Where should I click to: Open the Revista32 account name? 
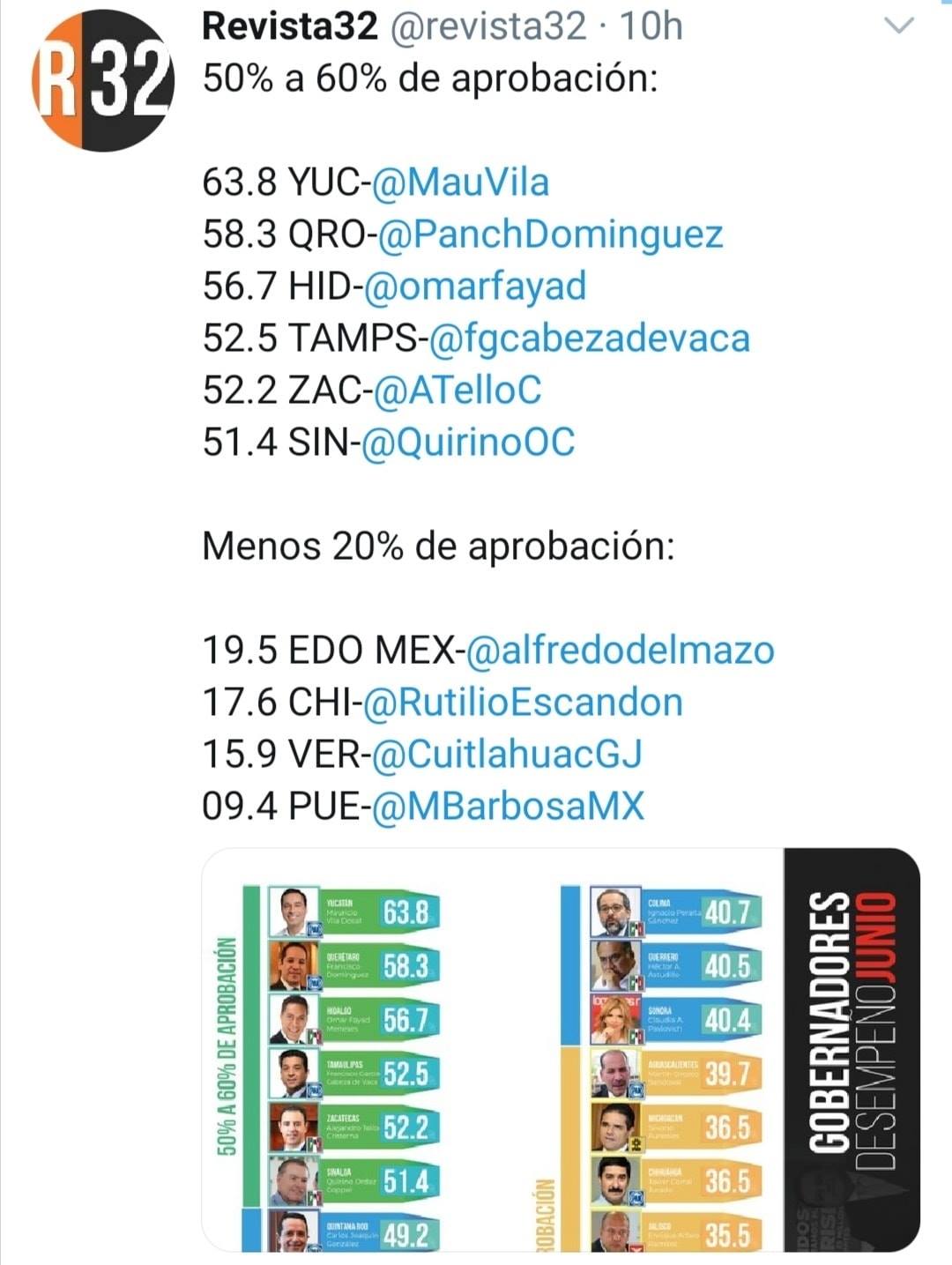(290, 26)
